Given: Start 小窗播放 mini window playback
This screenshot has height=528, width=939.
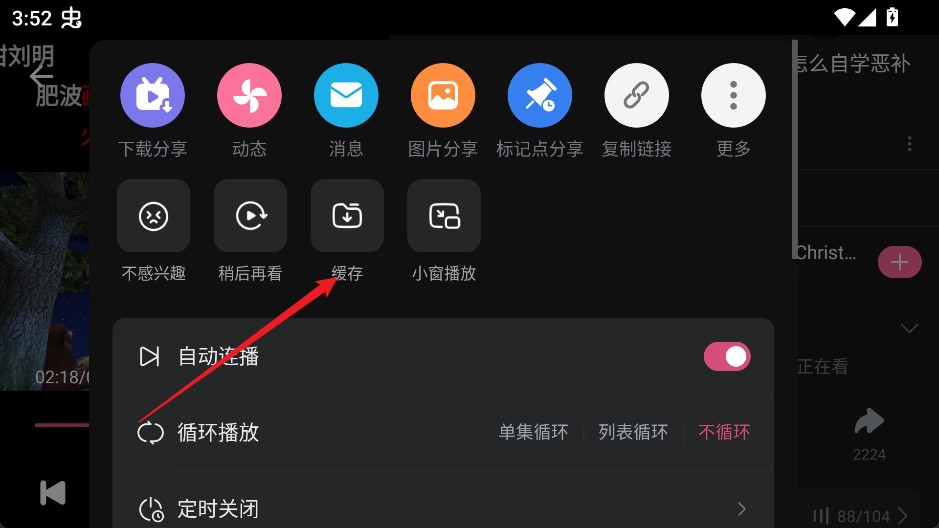Looking at the screenshot, I should (444, 215).
